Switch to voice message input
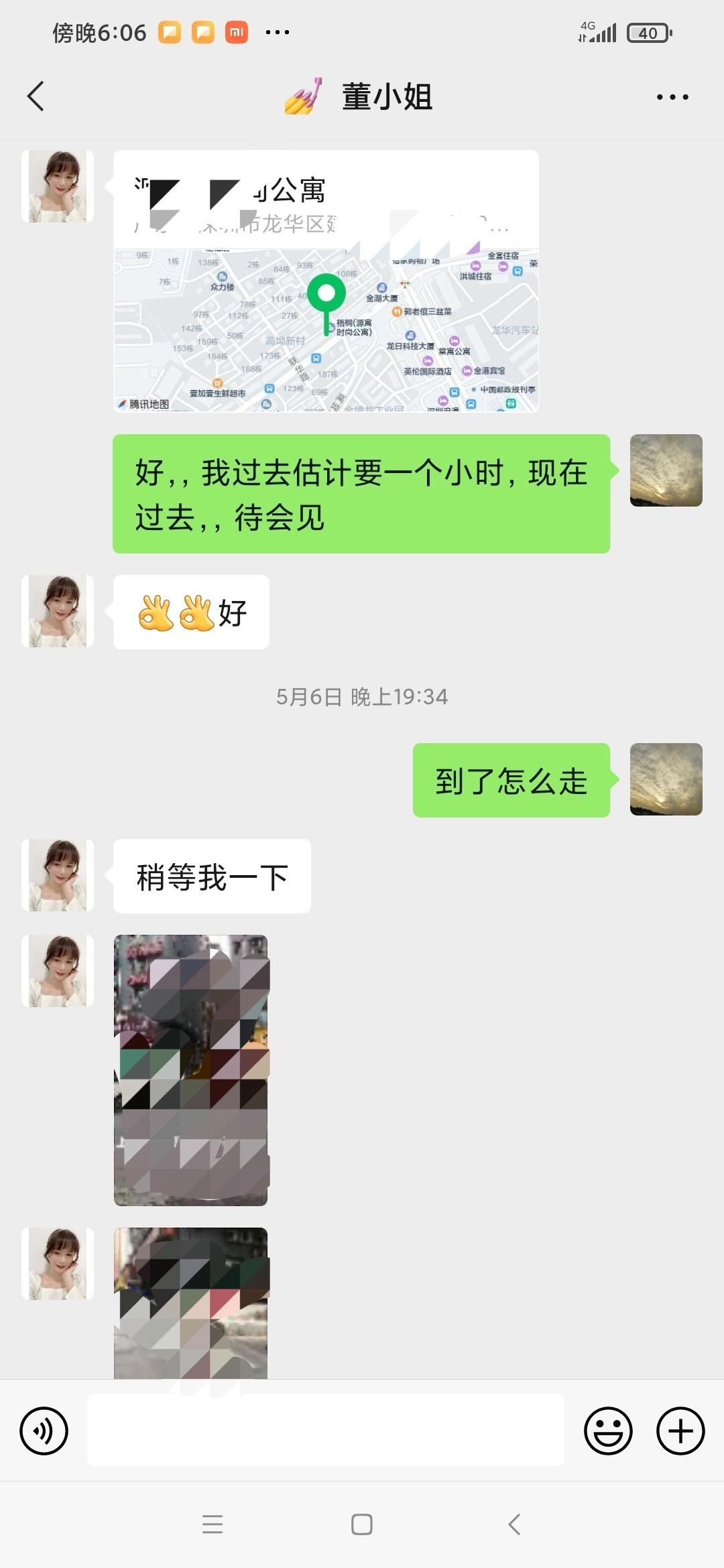Image resolution: width=724 pixels, height=1568 pixels. click(44, 1431)
